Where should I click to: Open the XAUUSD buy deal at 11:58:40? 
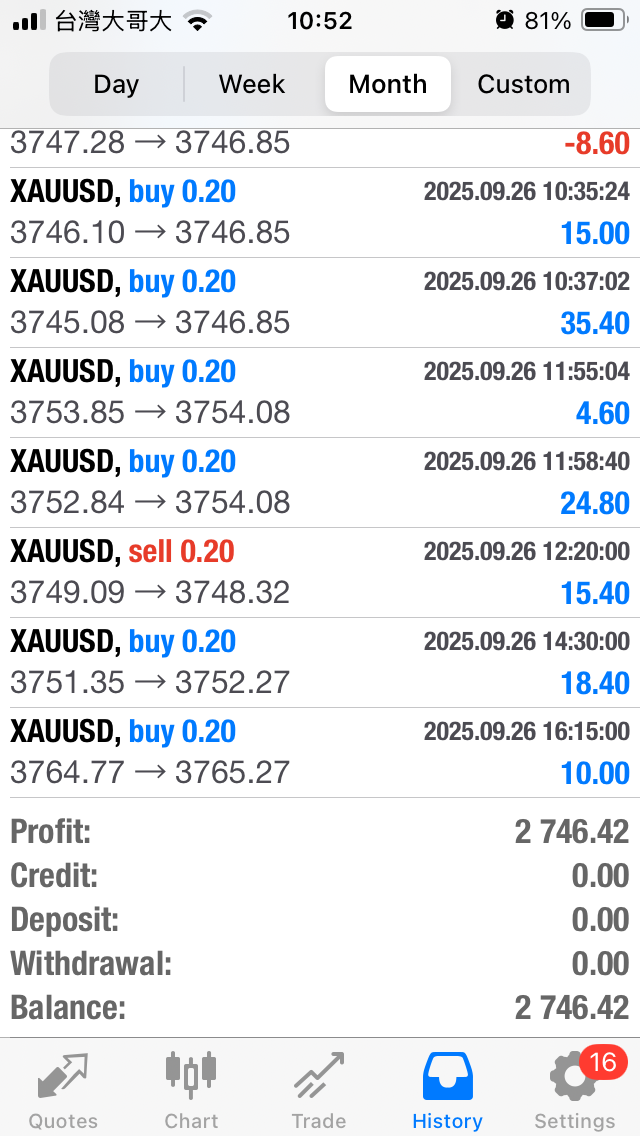(320, 482)
